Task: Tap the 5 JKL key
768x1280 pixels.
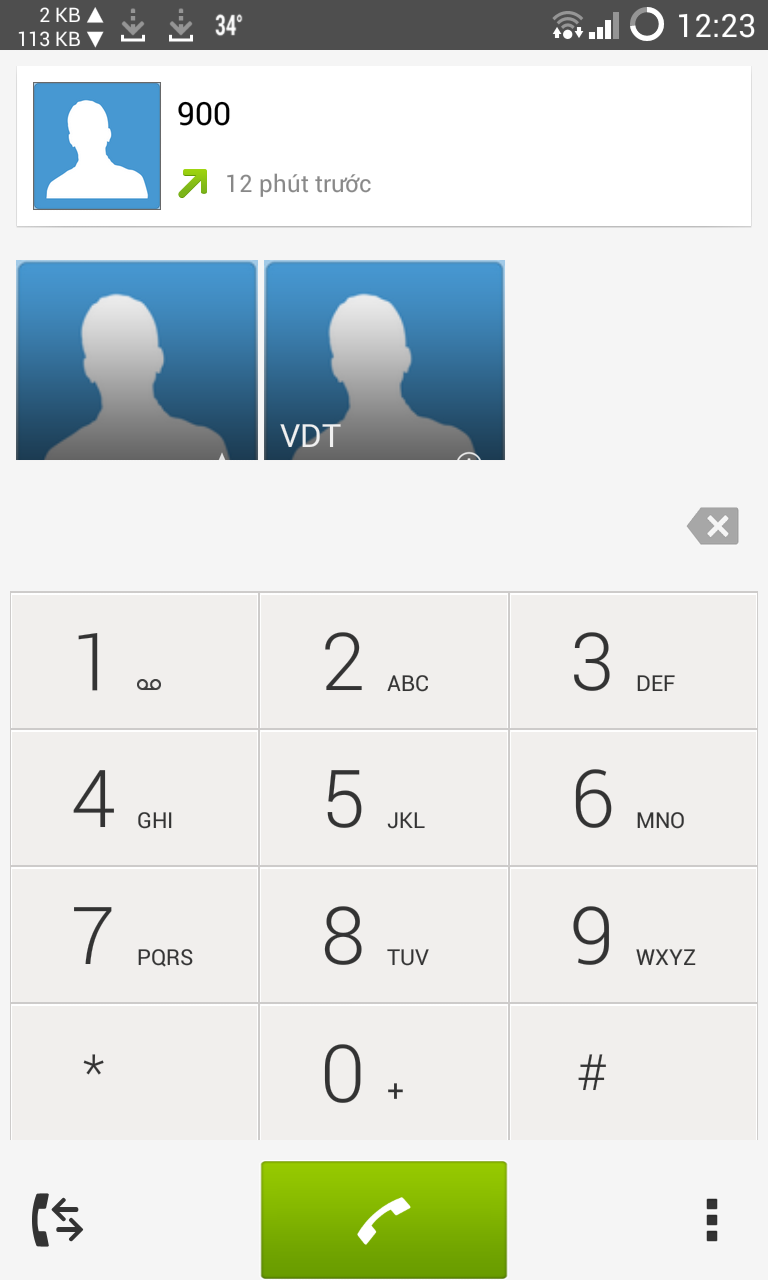Action: click(384, 798)
